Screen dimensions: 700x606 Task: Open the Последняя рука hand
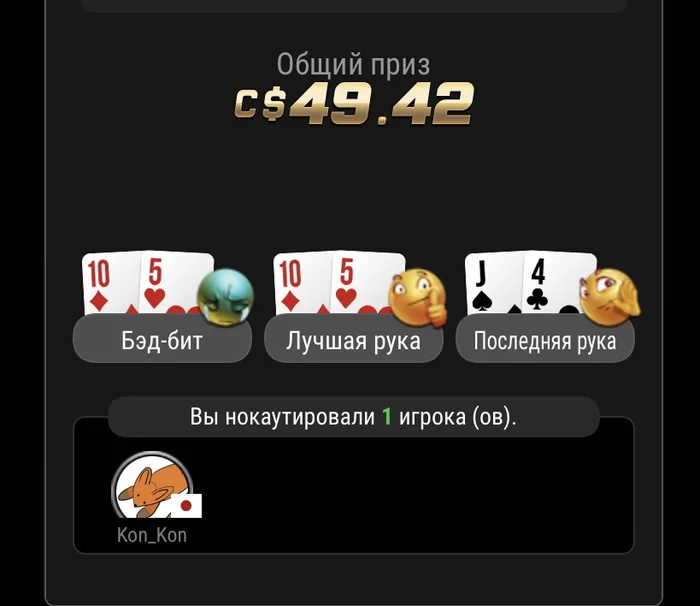click(545, 341)
